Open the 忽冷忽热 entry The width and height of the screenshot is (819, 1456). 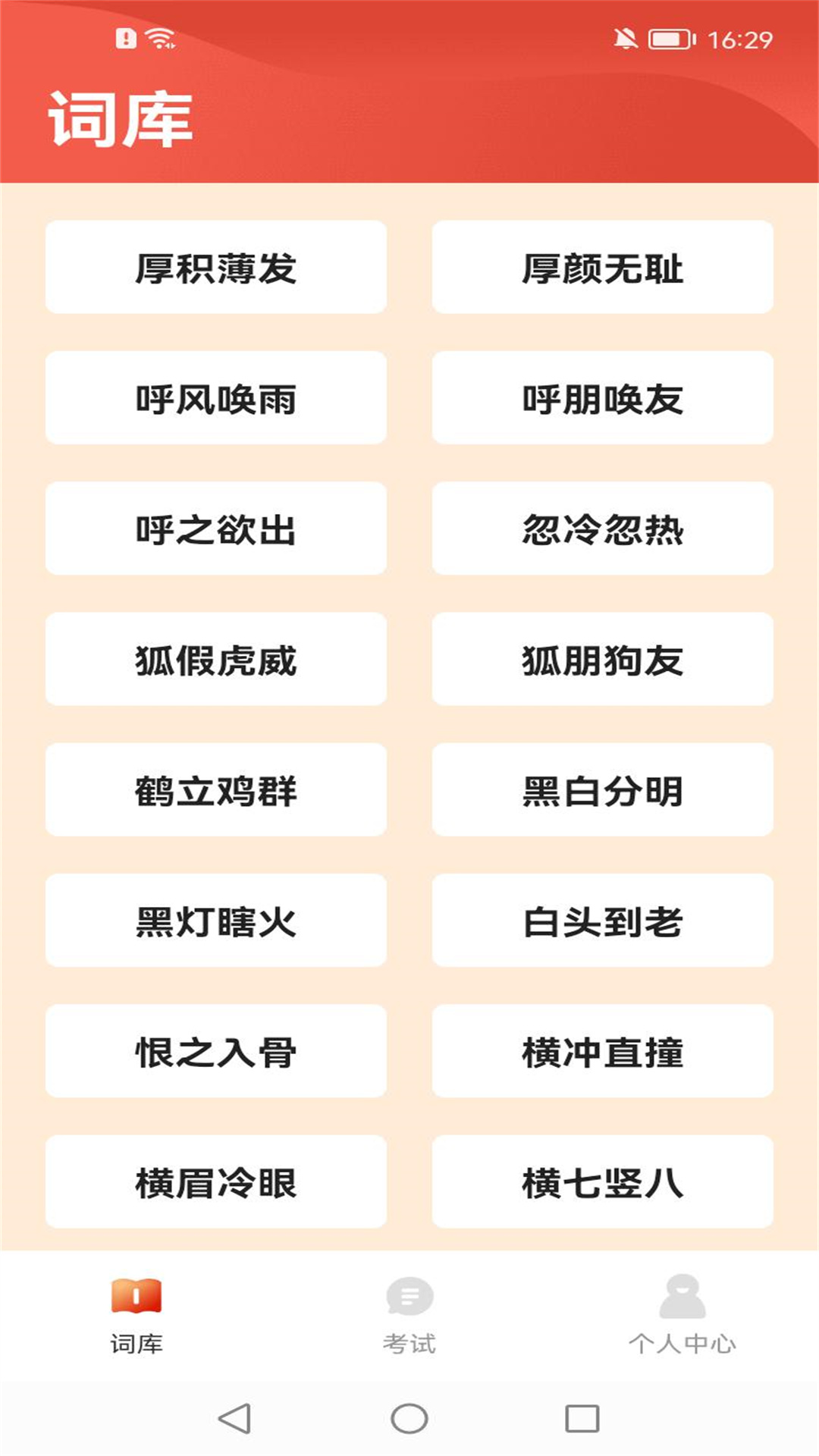[603, 529]
